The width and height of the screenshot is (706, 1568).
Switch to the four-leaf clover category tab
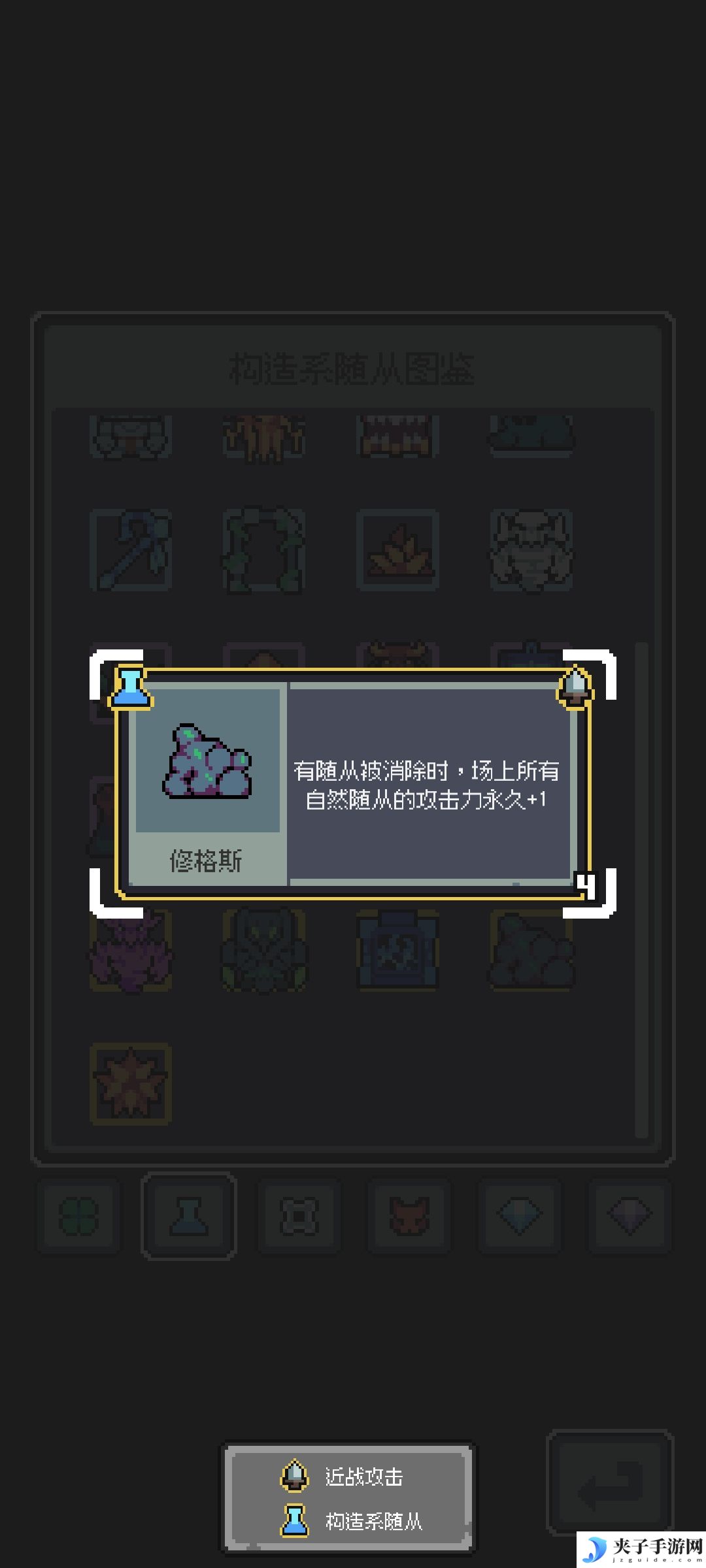78,1217
